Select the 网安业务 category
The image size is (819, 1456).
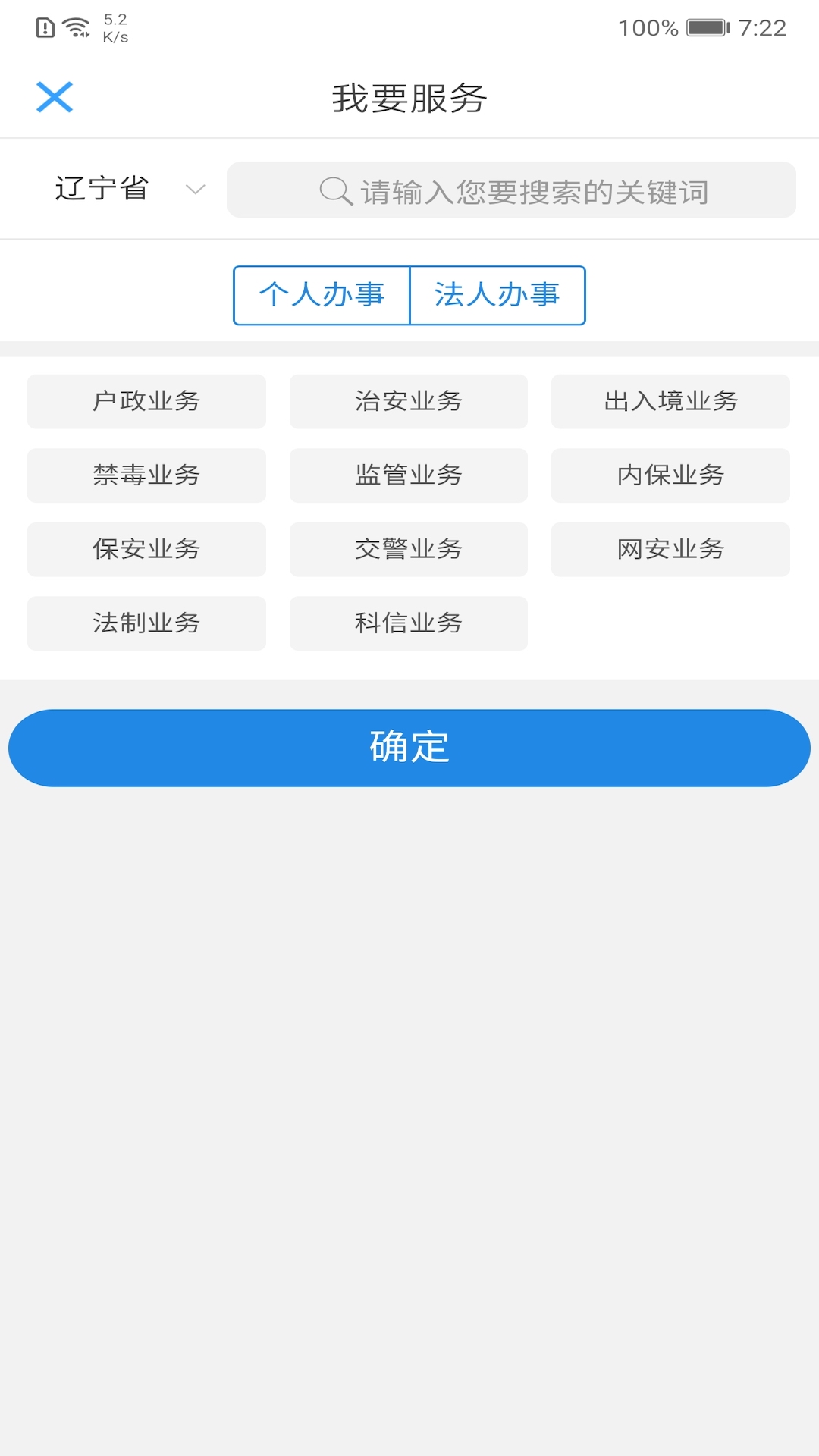[x=670, y=549]
